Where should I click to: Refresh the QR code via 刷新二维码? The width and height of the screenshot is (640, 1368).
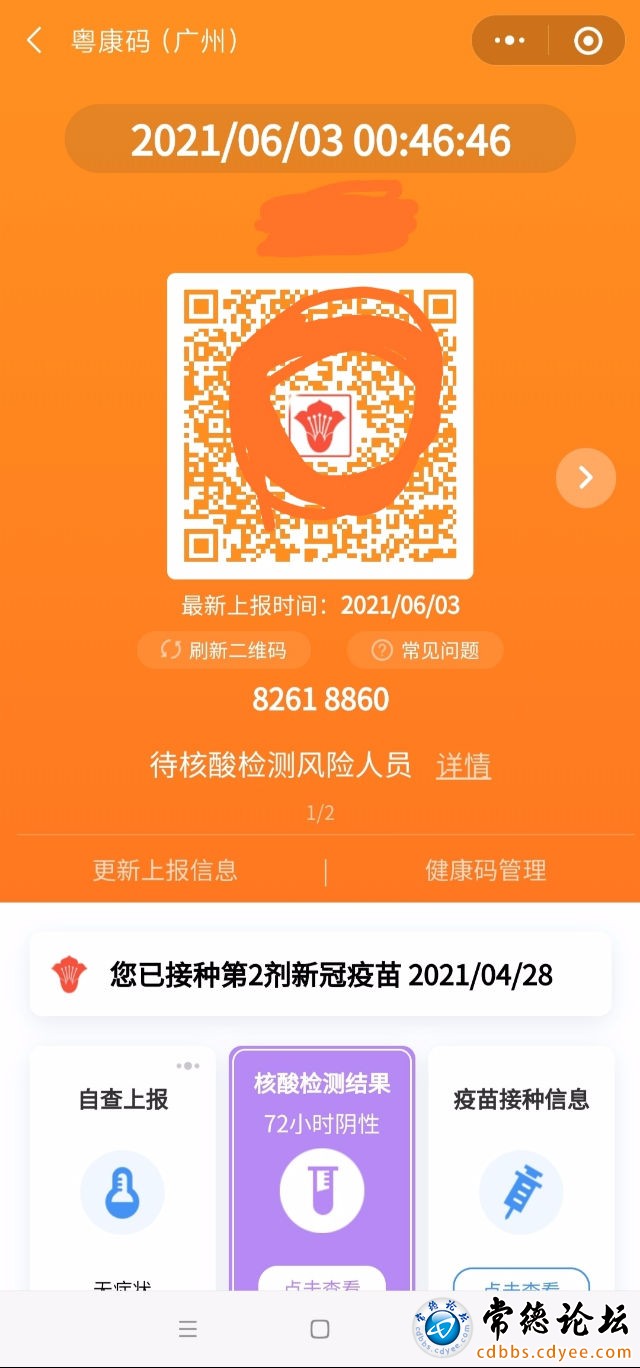(x=224, y=650)
